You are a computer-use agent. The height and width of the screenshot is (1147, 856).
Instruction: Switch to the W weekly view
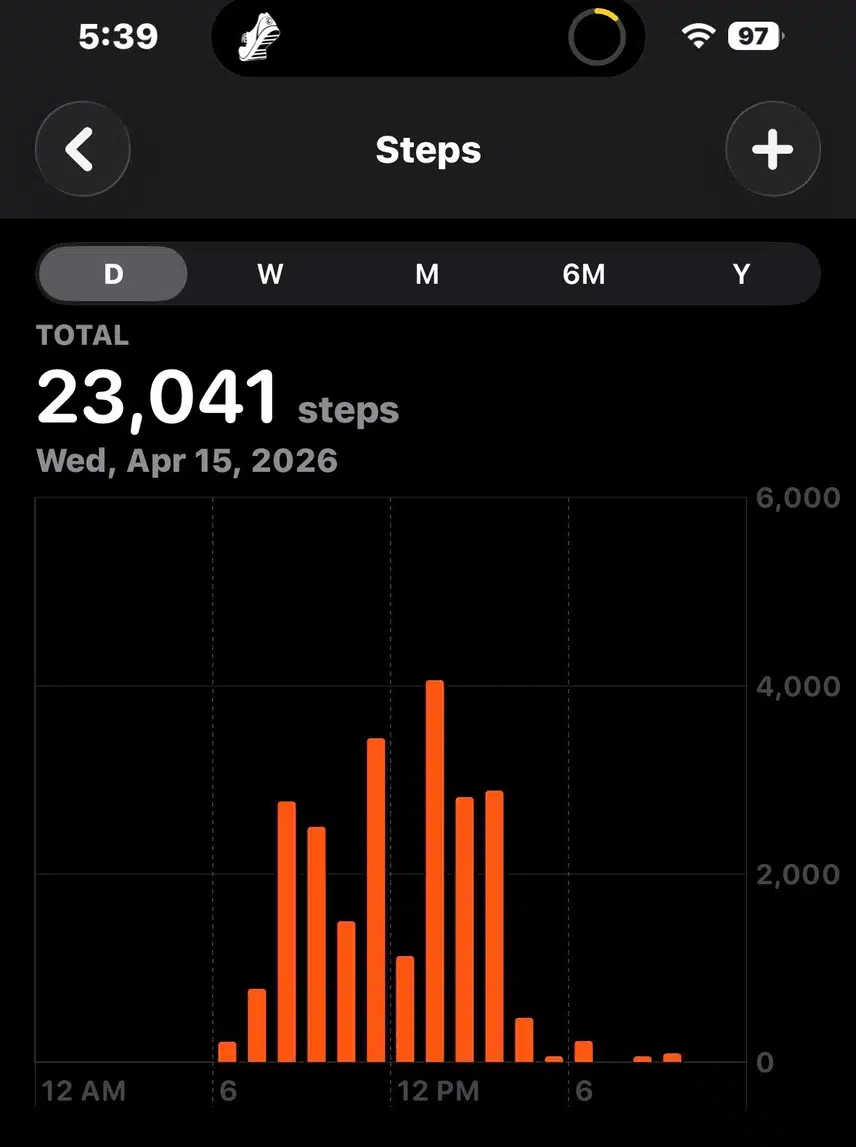(270, 274)
